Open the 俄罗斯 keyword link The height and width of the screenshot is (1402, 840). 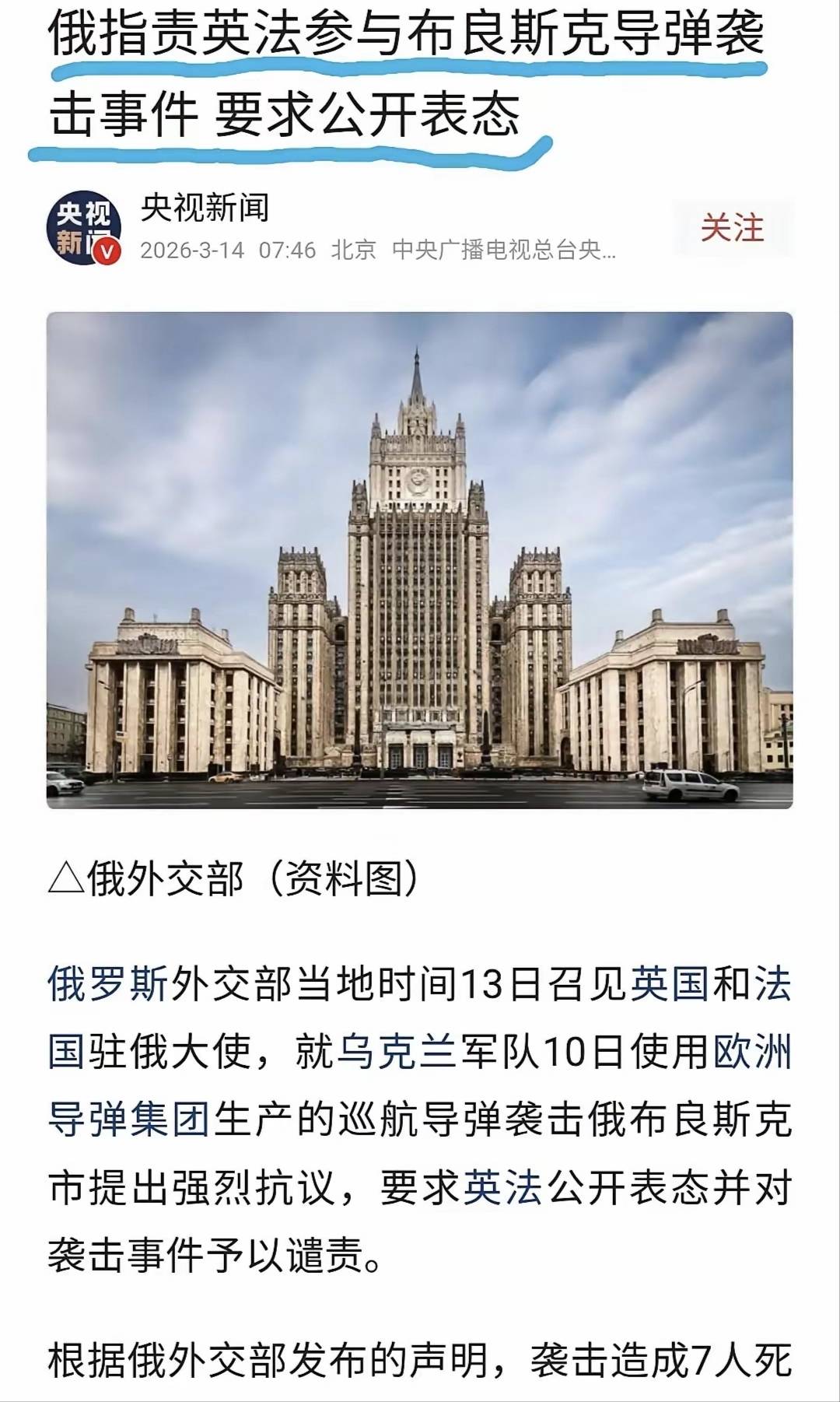pos(108,983)
